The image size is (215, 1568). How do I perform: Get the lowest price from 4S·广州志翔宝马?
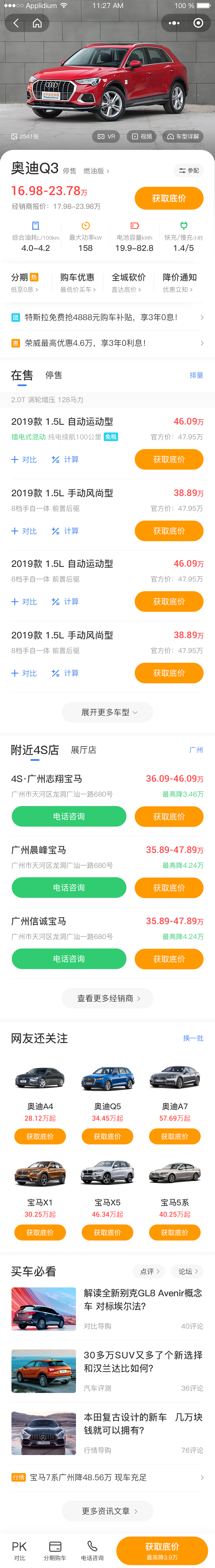[169, 816]
